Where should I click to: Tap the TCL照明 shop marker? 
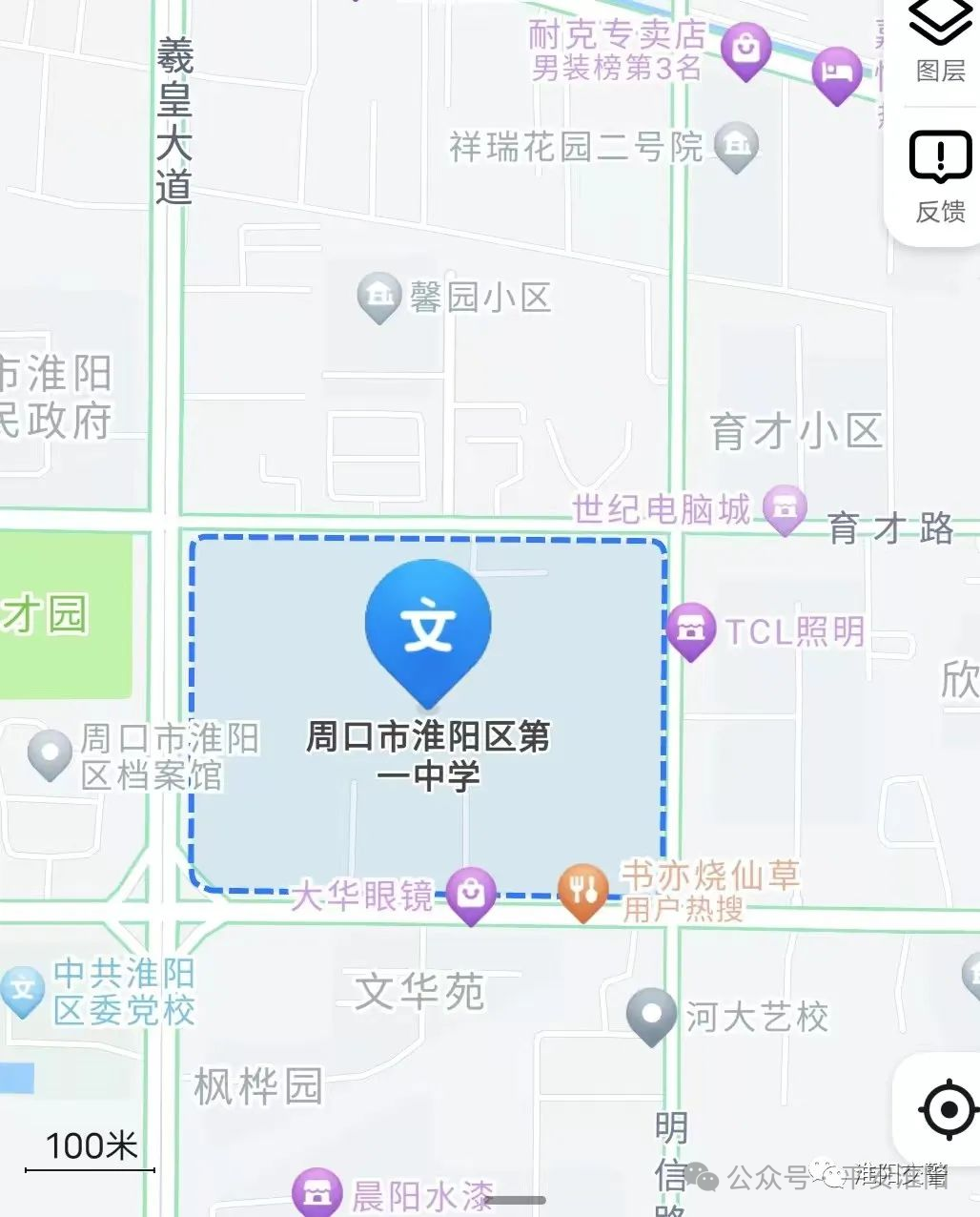coord(690,629)
